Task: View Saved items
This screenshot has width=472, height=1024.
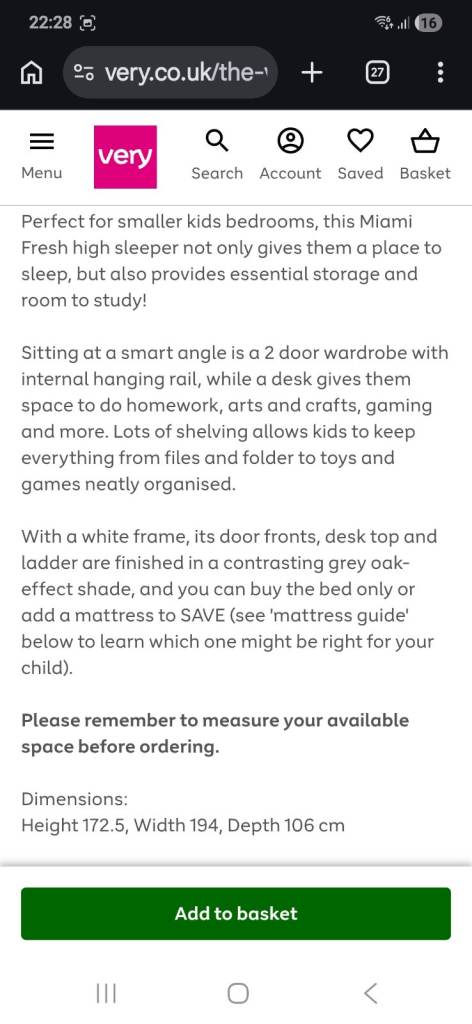Action: (x=360, y=157)
